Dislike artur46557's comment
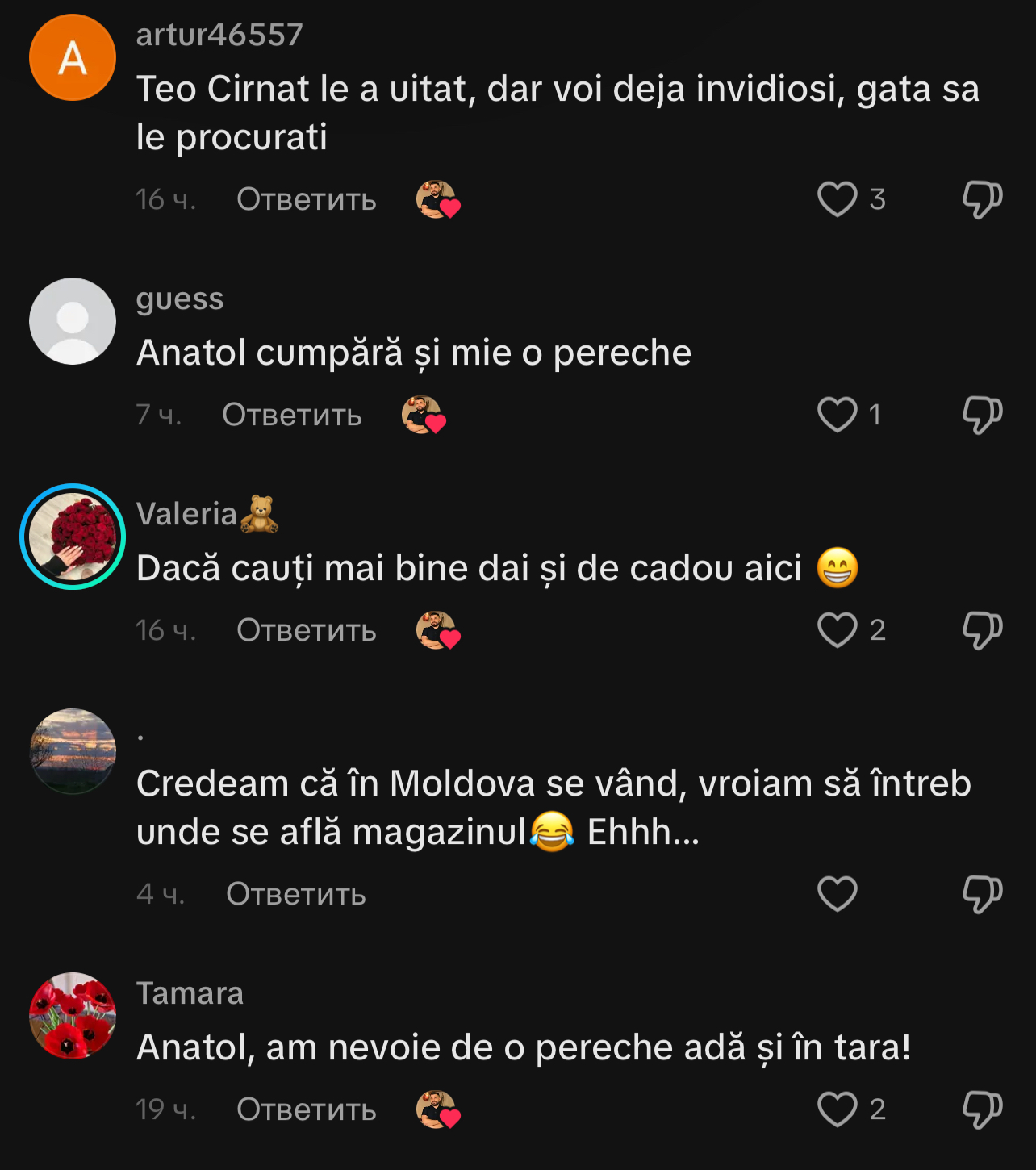 982,199
